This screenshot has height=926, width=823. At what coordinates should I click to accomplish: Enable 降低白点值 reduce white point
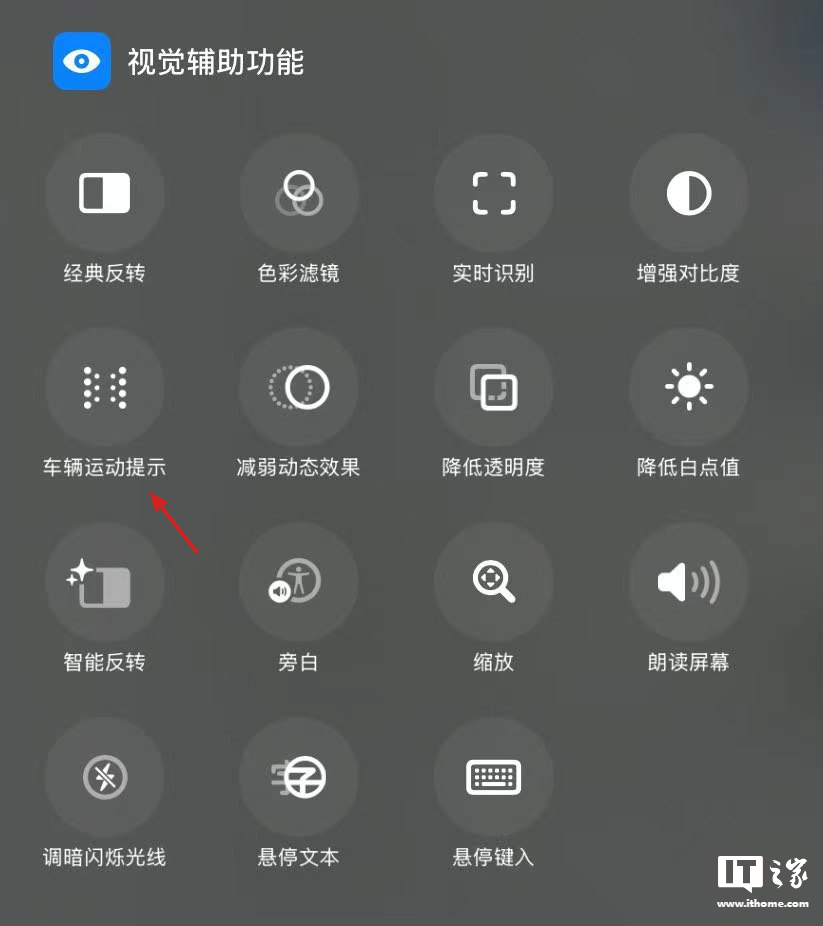click(688, 388)
